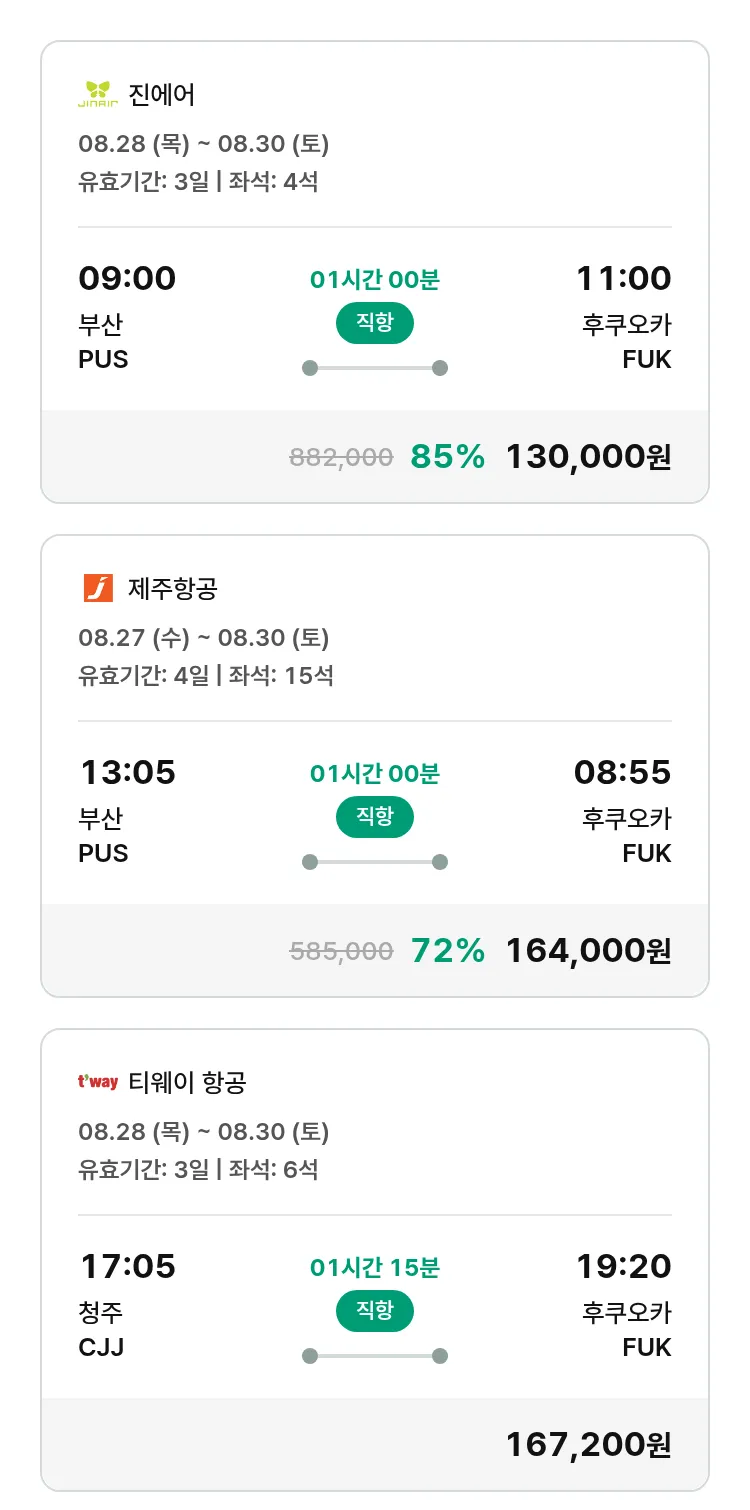Click the crossed-out 882,000 original price

click(x=340, y=456)
